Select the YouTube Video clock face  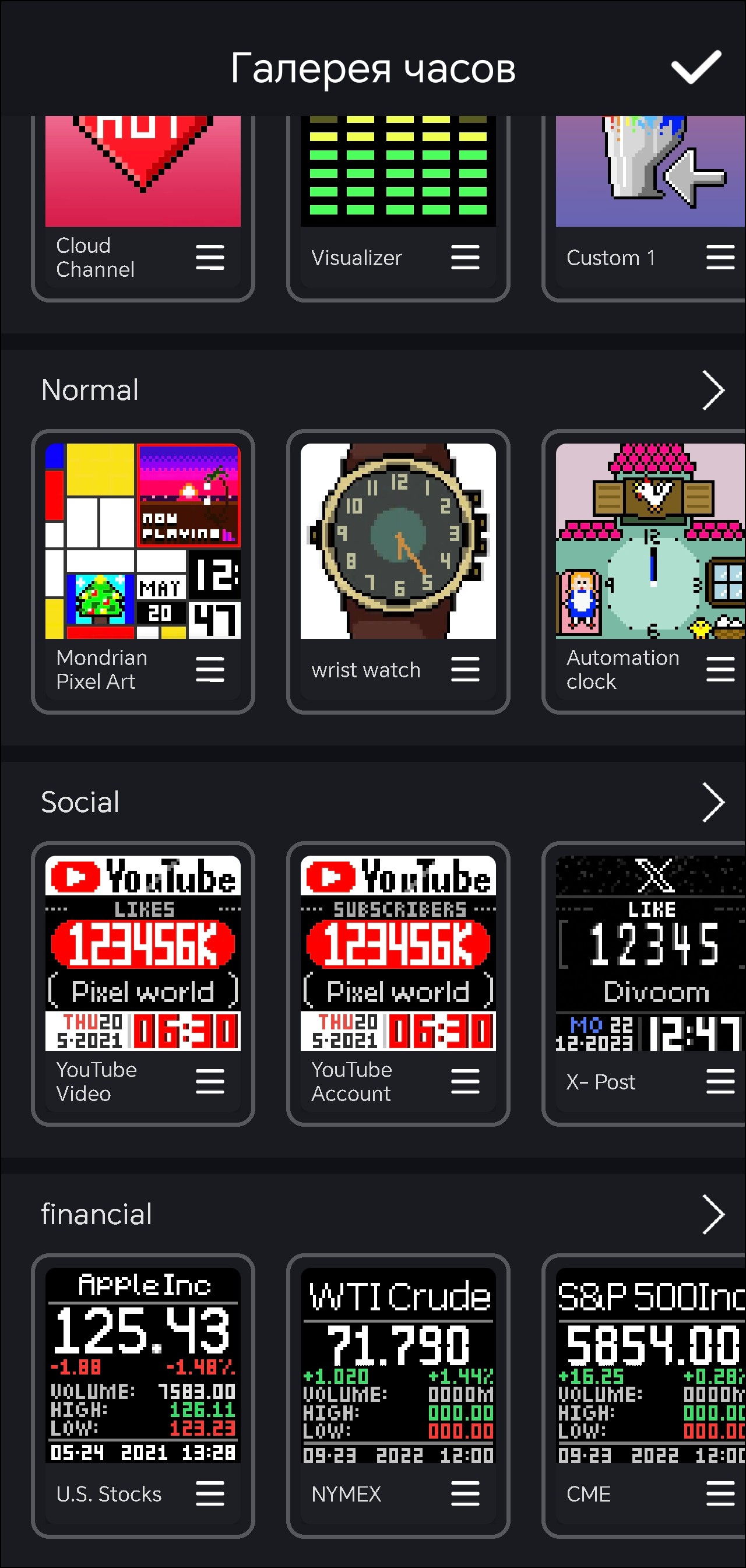coord(142,953)
